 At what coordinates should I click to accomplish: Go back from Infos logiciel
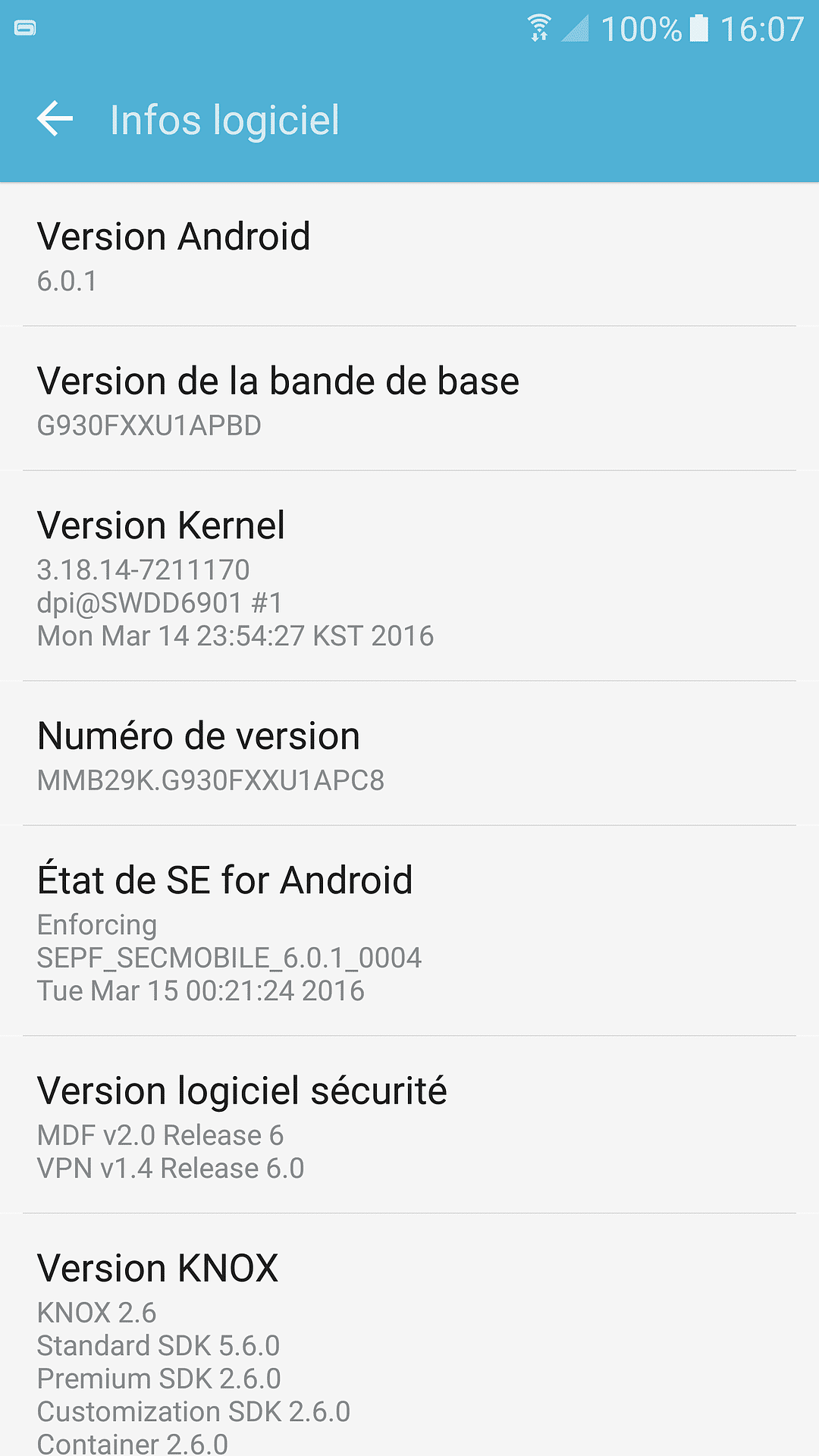55,120
